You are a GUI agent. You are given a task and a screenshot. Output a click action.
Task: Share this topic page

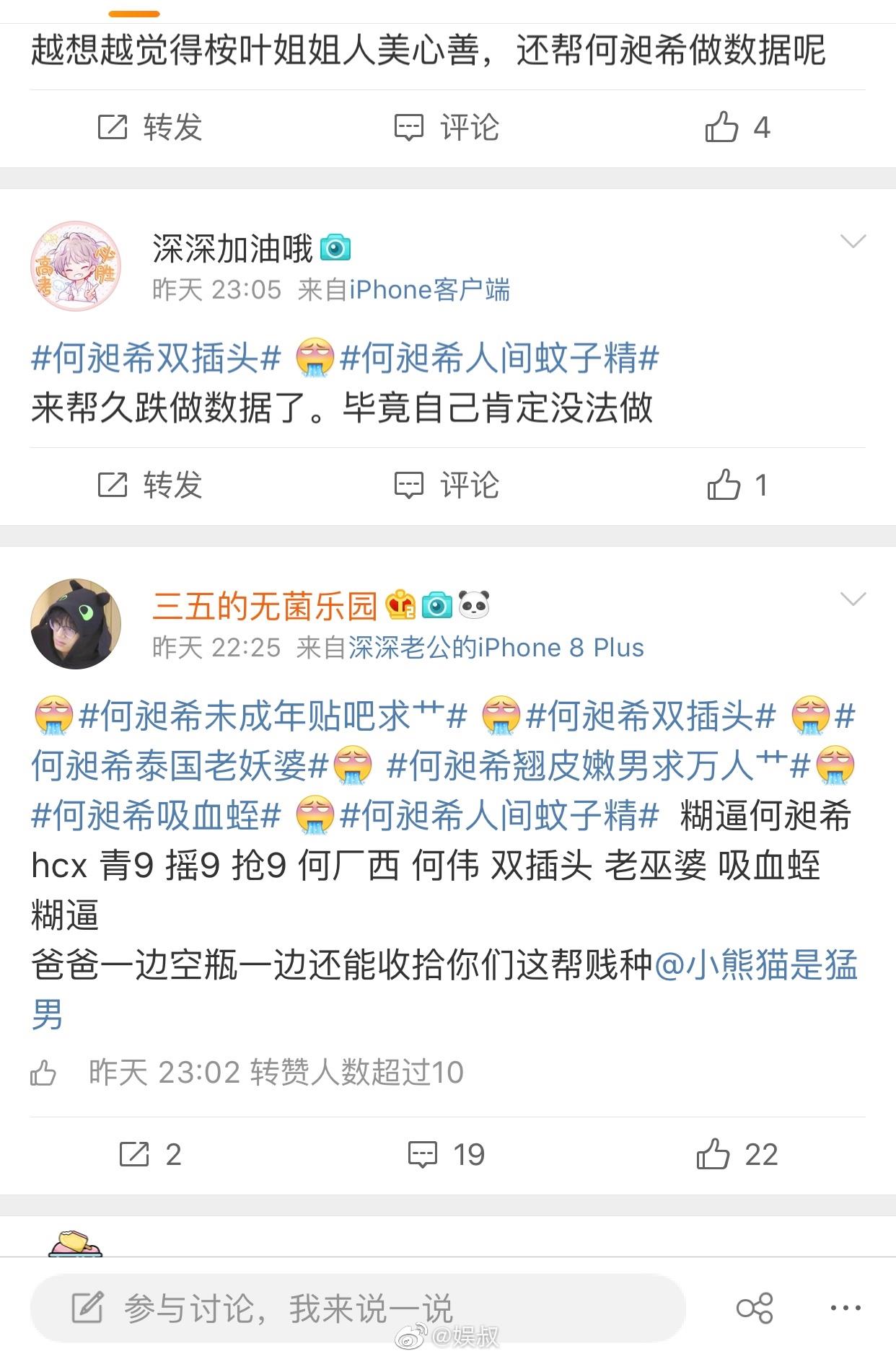click(x=755, y=1308)
